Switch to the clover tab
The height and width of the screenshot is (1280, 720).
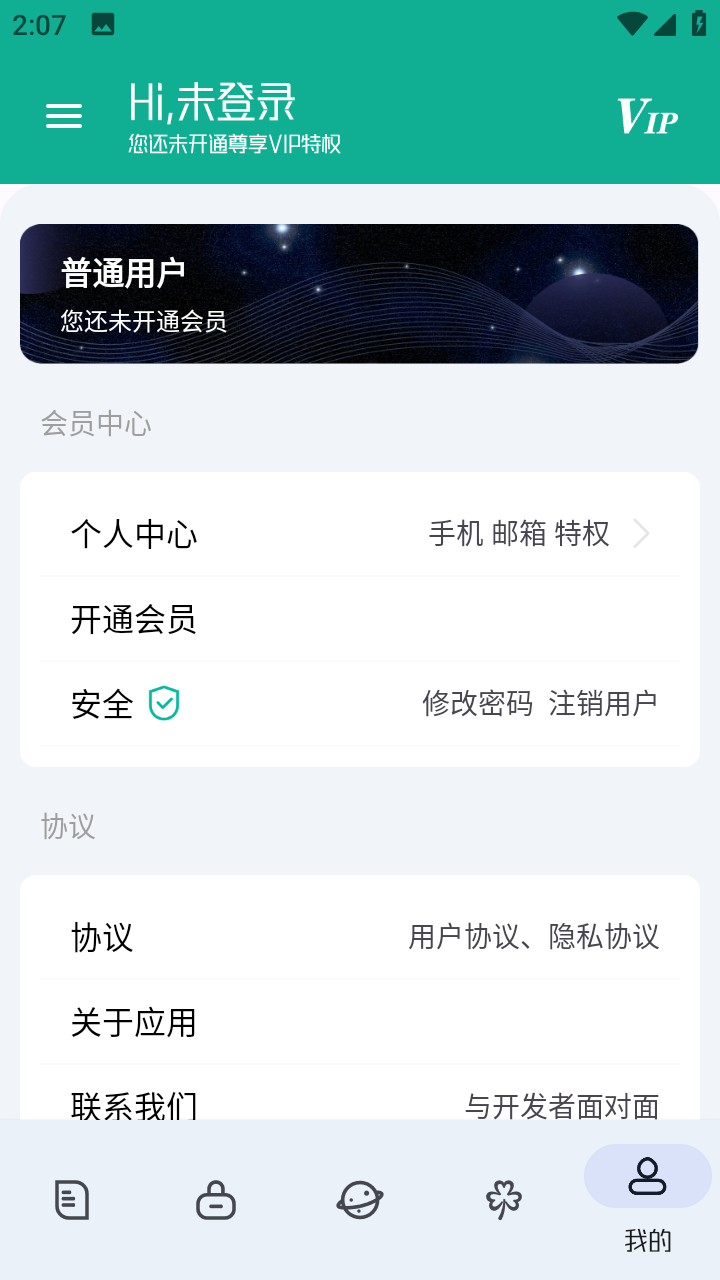coord(504,1199)
